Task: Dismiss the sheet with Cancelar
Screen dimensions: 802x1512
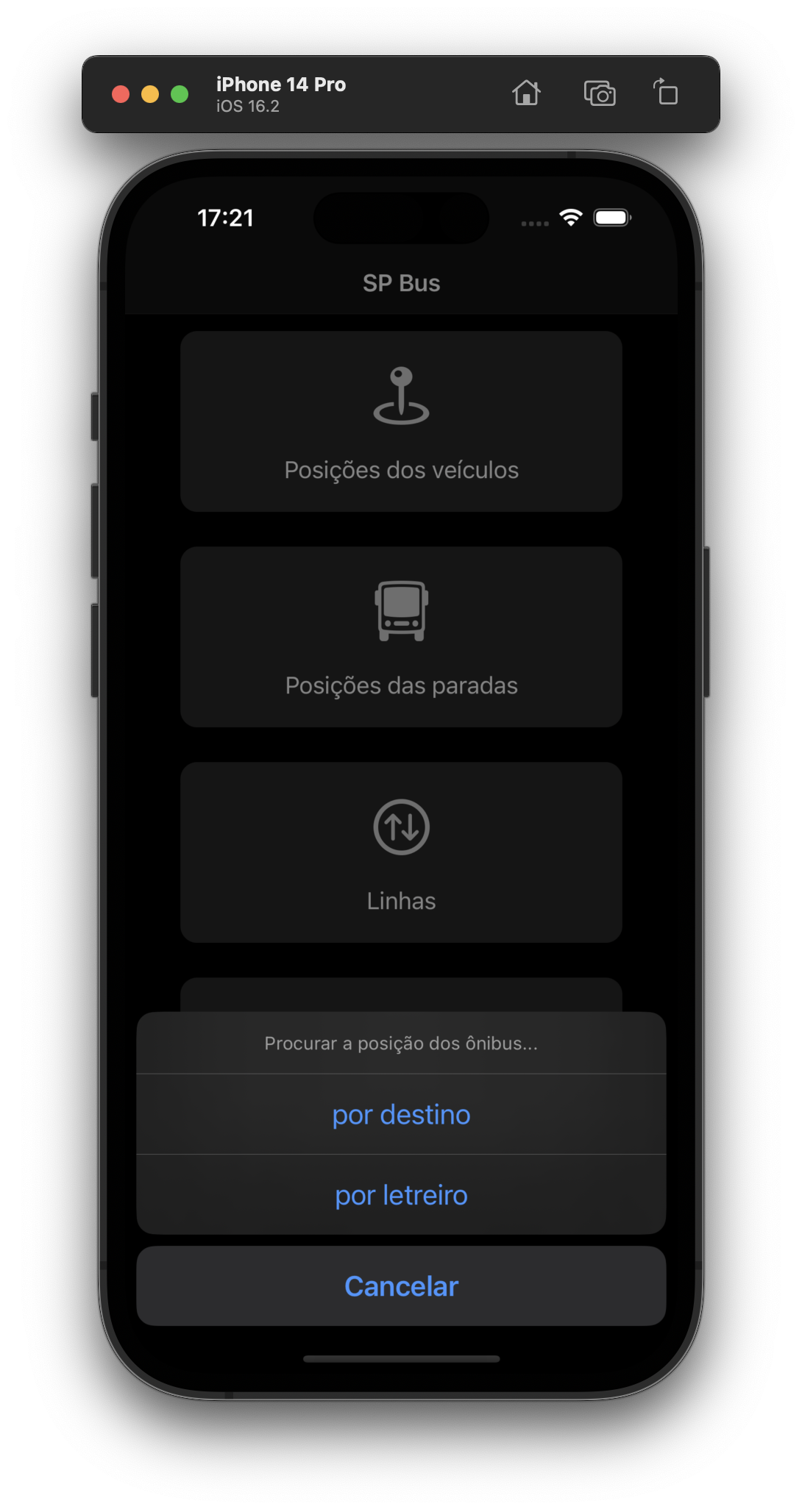Action: [x=401, y=1285]
